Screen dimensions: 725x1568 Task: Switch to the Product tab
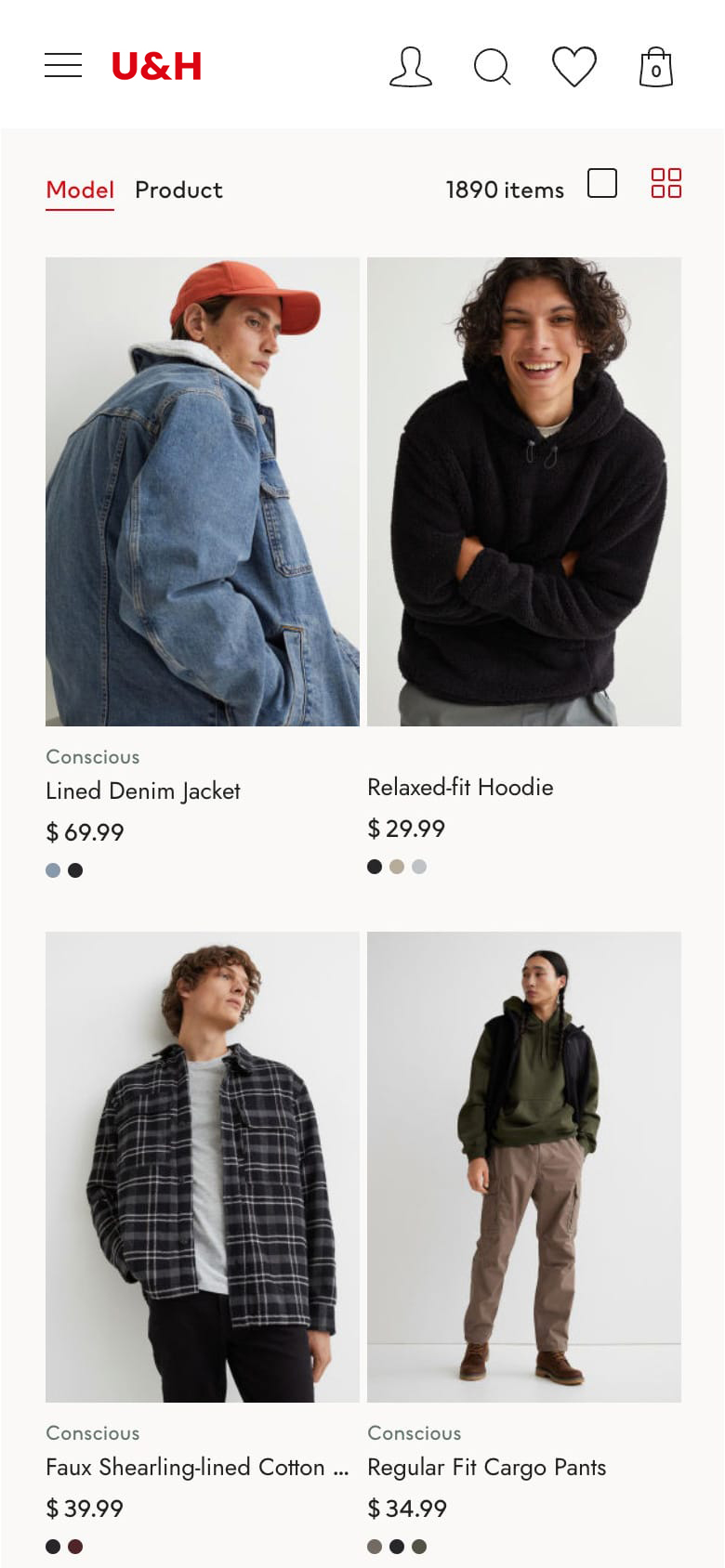pos(178,190)
